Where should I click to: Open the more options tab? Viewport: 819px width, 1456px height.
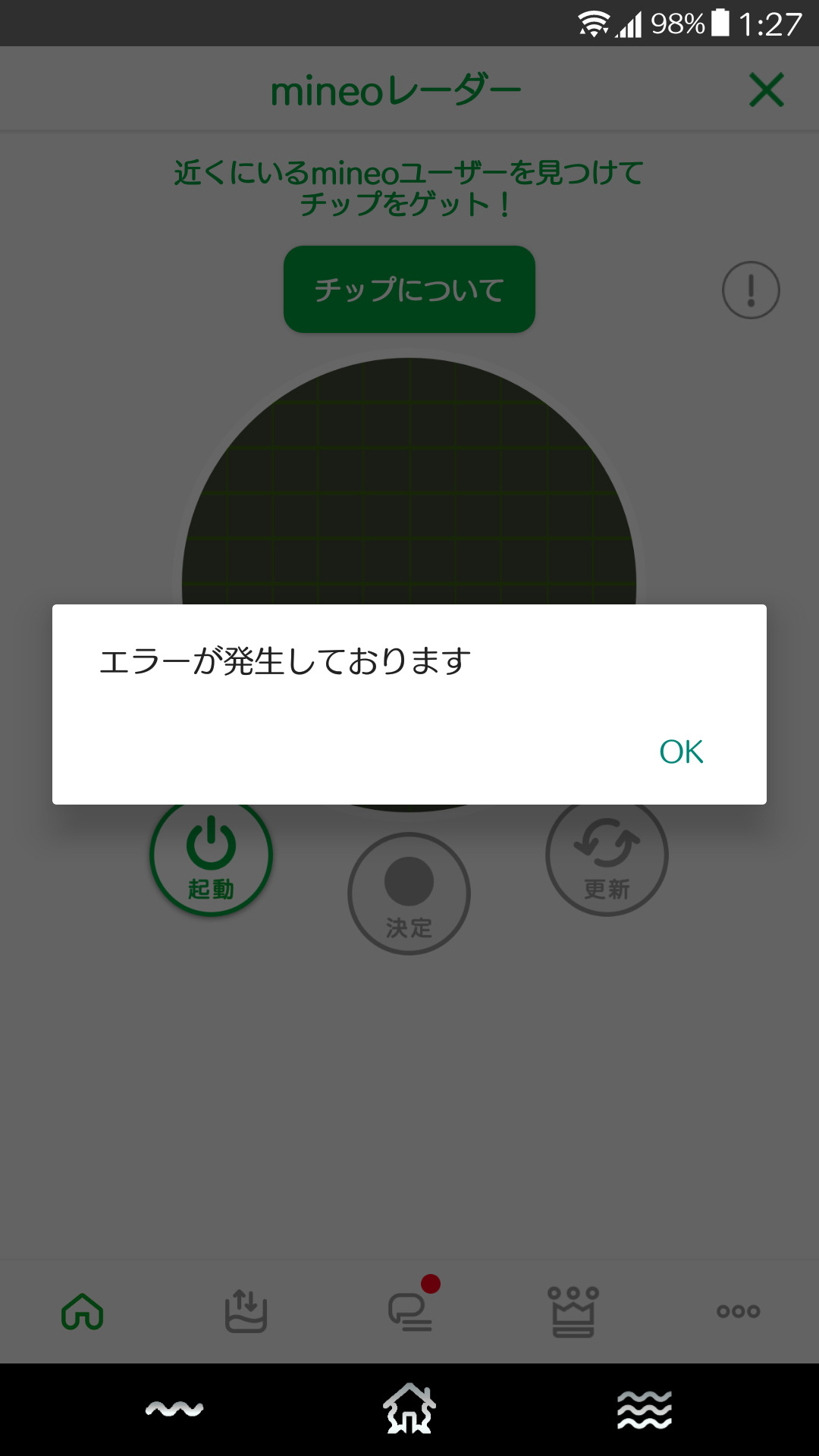coord(738,1311)
